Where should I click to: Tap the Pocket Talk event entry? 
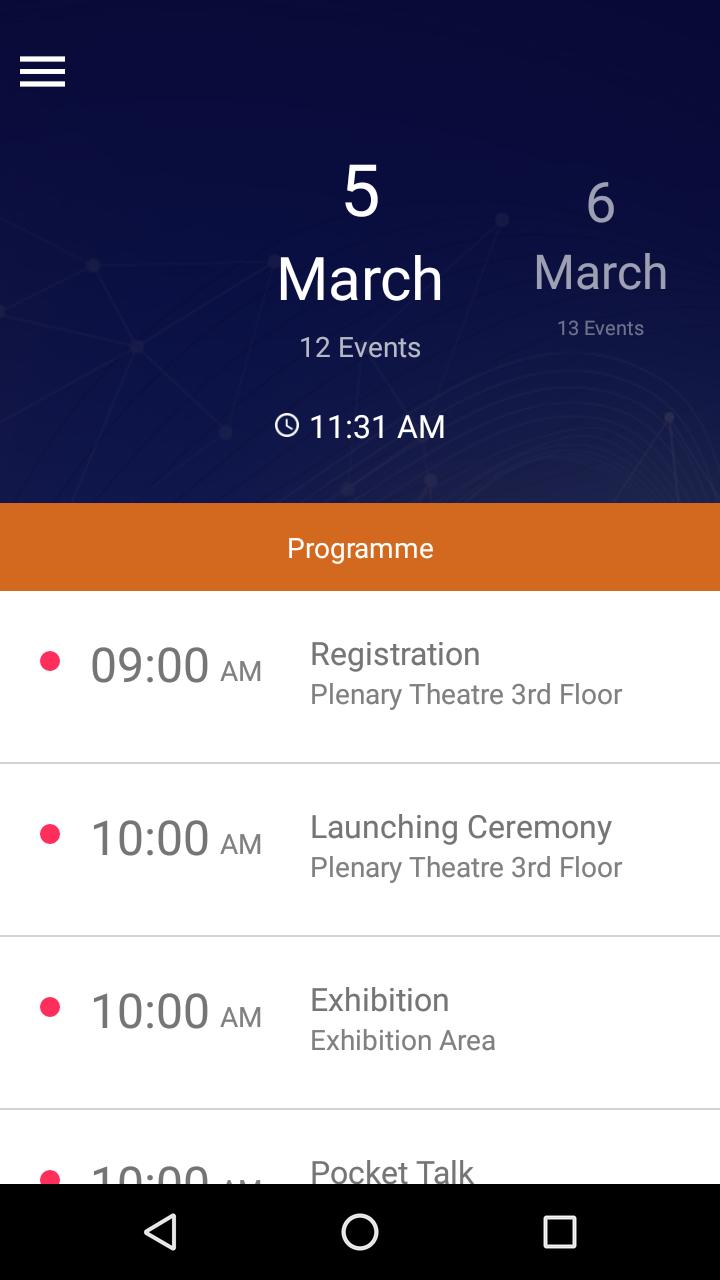tap(392, 1170)
